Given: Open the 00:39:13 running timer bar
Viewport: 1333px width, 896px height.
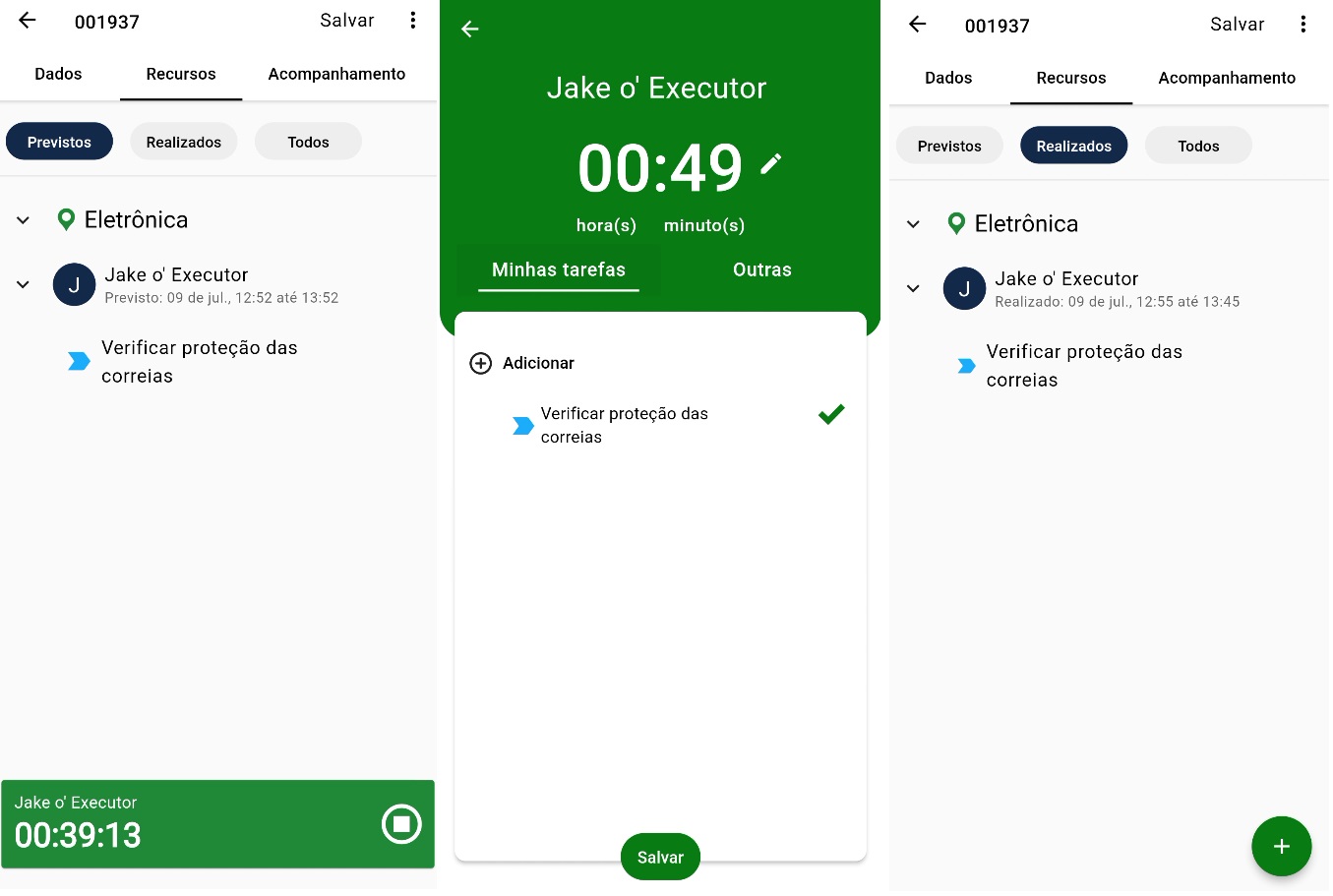Looking at the screenshot, I should [177, 824].
